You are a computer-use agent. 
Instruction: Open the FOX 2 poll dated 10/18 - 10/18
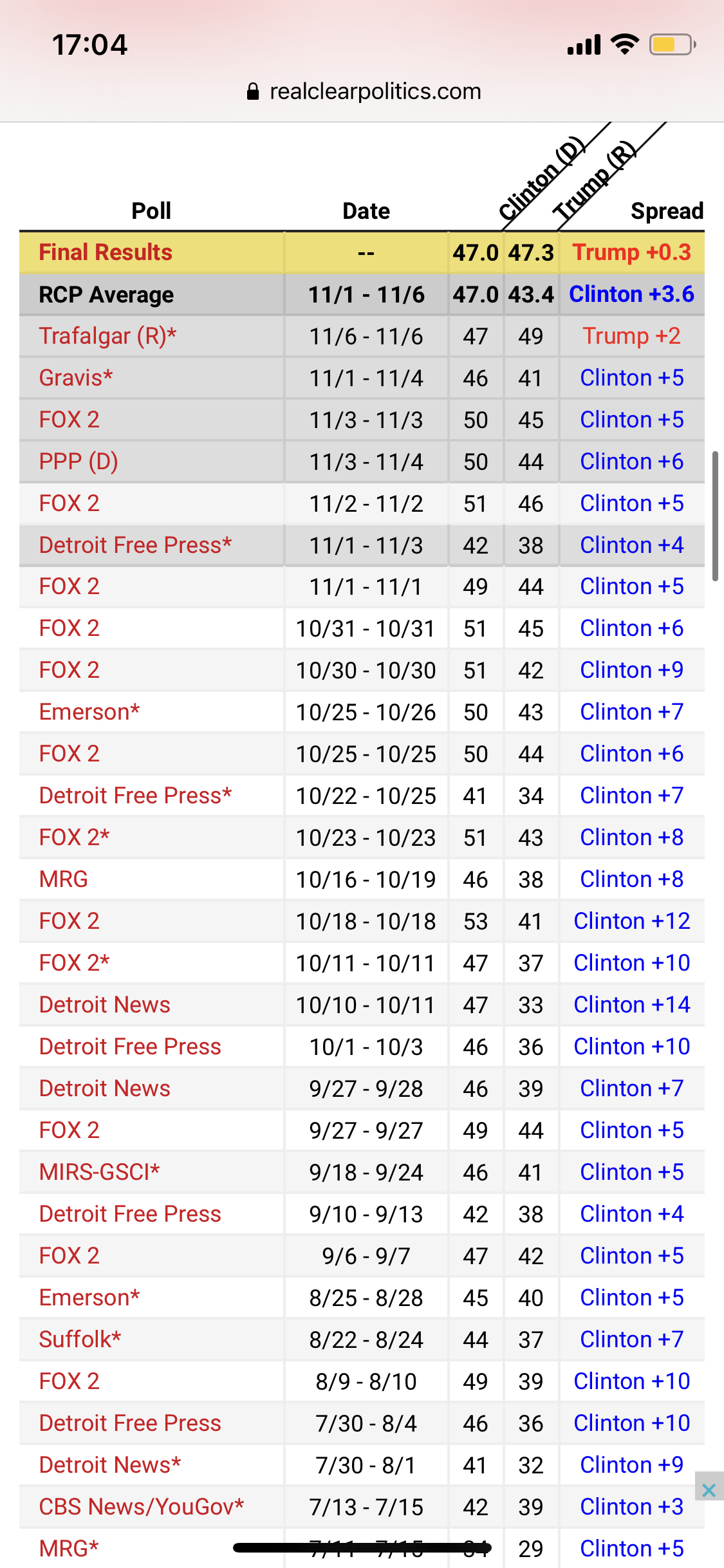point(69,921)
